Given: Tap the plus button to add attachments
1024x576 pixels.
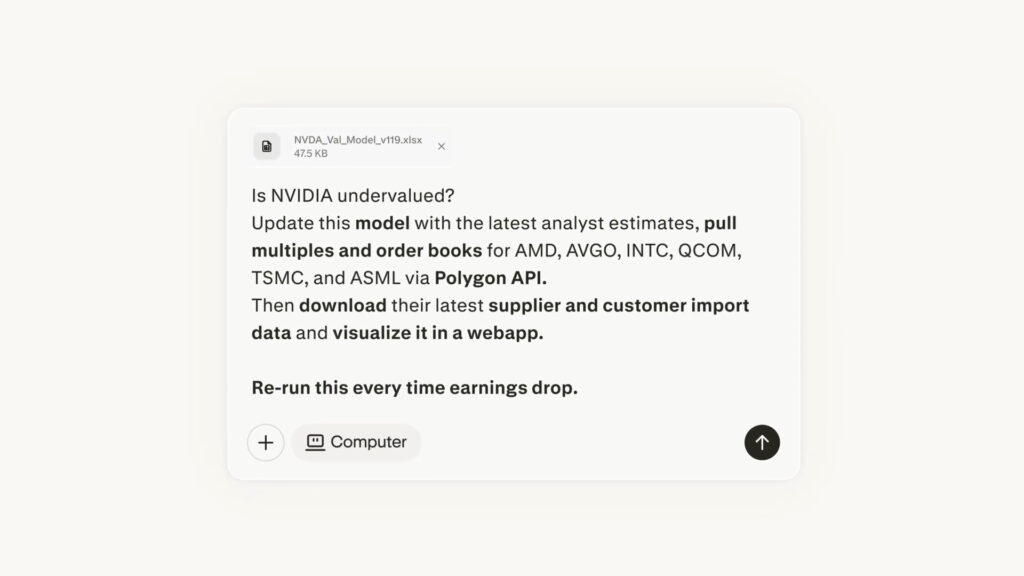Looking at the screenshot, I should point(266,442).
